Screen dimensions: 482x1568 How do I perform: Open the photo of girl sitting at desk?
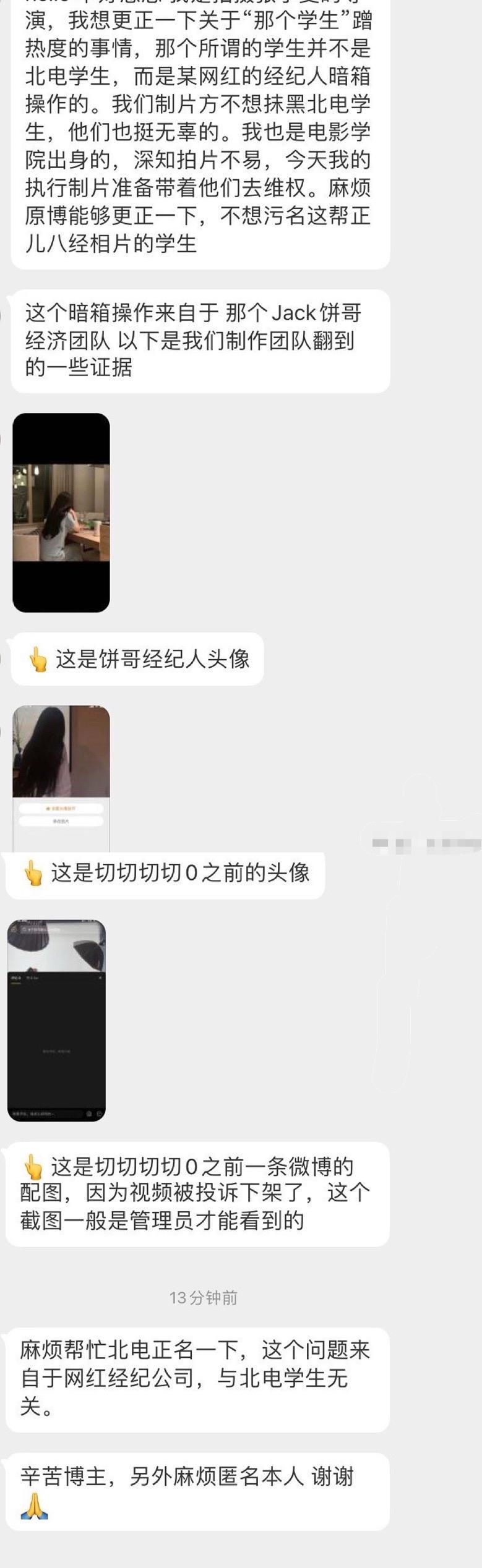tap(61, 513)
